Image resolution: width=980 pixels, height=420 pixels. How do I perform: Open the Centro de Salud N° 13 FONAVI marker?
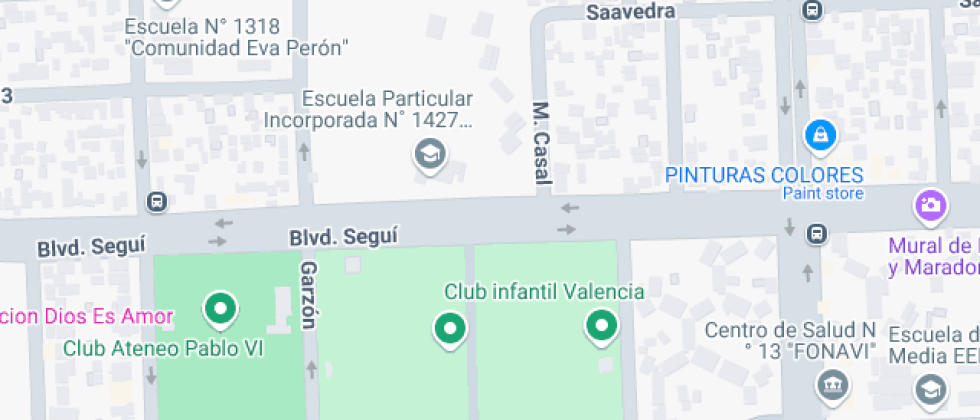[832, 383]
